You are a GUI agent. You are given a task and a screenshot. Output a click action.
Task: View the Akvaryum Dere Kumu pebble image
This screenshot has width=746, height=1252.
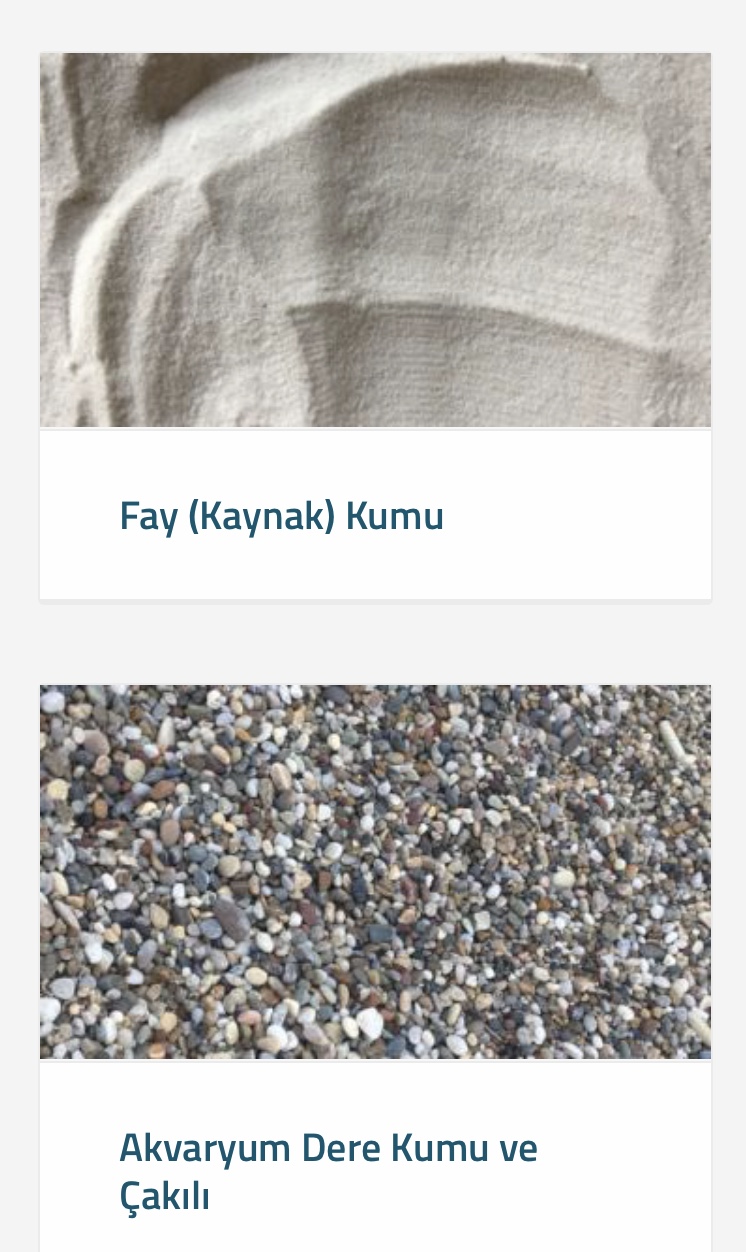[375, 871]
